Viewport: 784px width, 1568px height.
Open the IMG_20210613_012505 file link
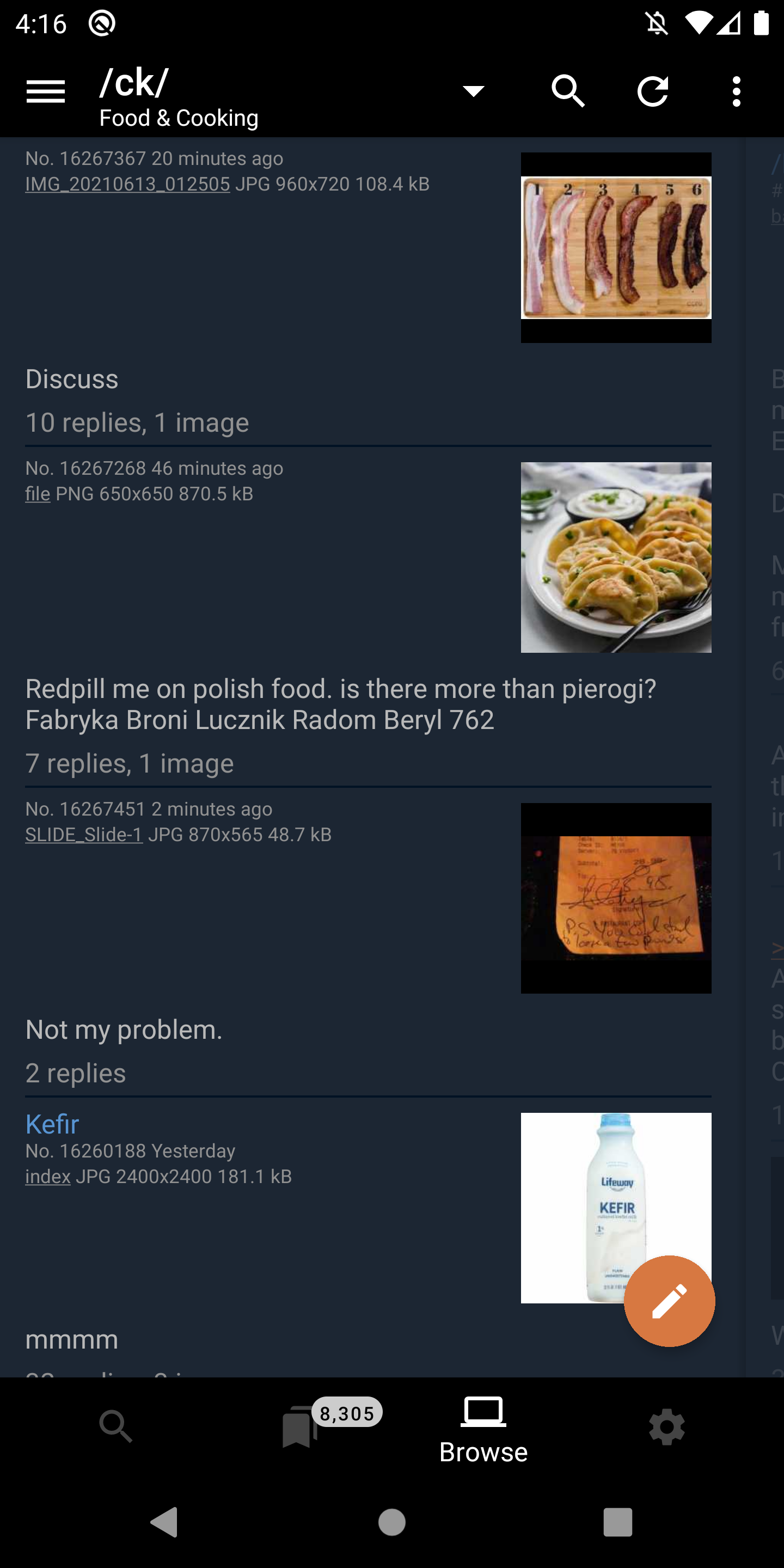pyautogui.click(x=127, y=184)
